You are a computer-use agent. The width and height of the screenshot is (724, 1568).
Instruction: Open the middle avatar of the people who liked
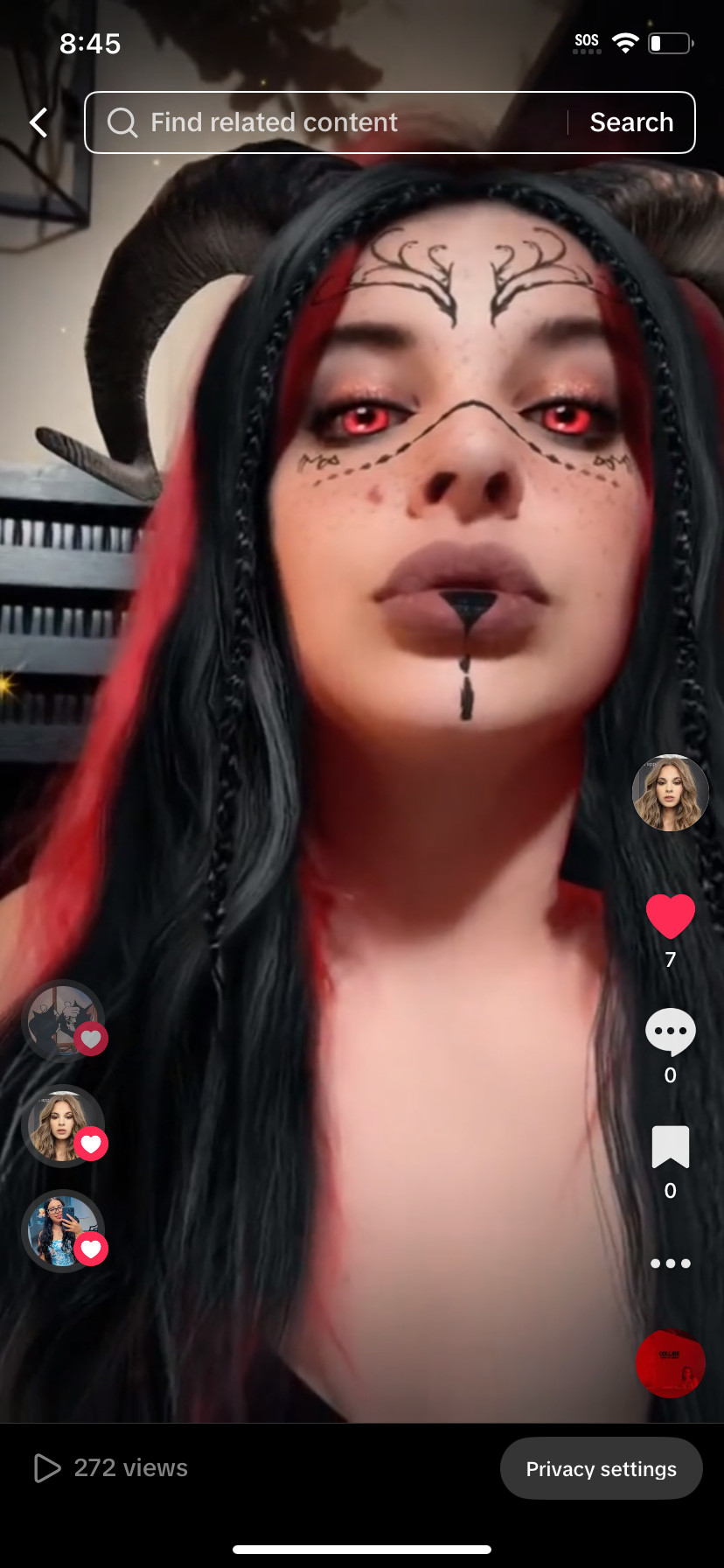63,1126
